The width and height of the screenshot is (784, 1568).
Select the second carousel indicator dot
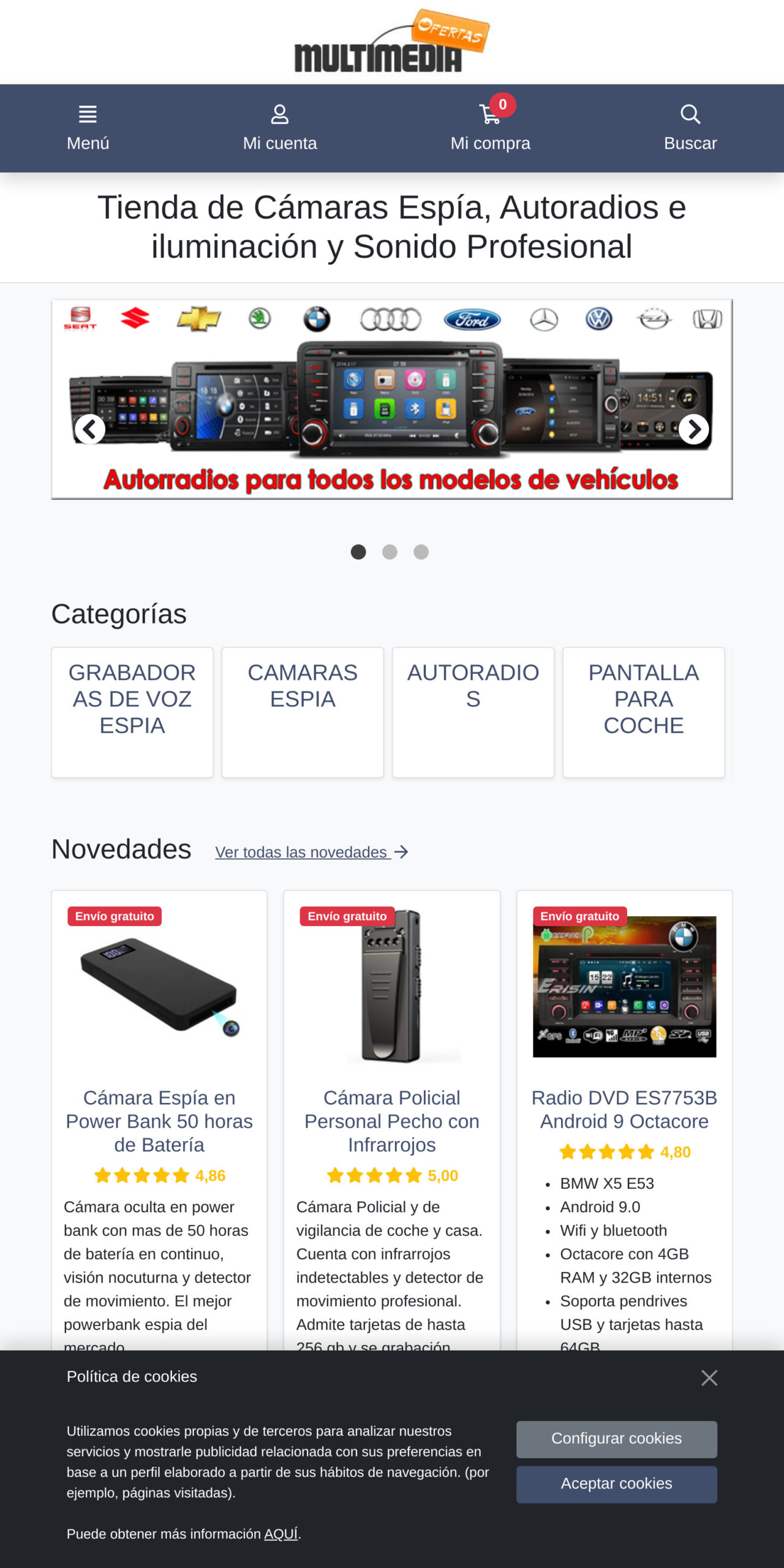coord(390,552)
